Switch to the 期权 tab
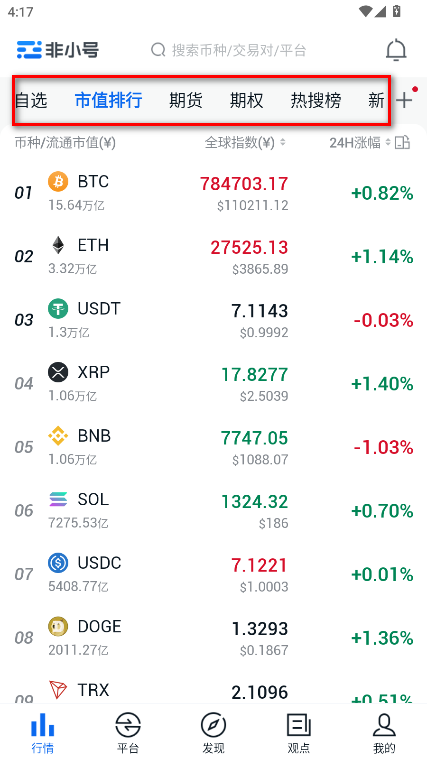Image resolution: width=427 pixels, height=759 pixels. [x=246, y=100]
